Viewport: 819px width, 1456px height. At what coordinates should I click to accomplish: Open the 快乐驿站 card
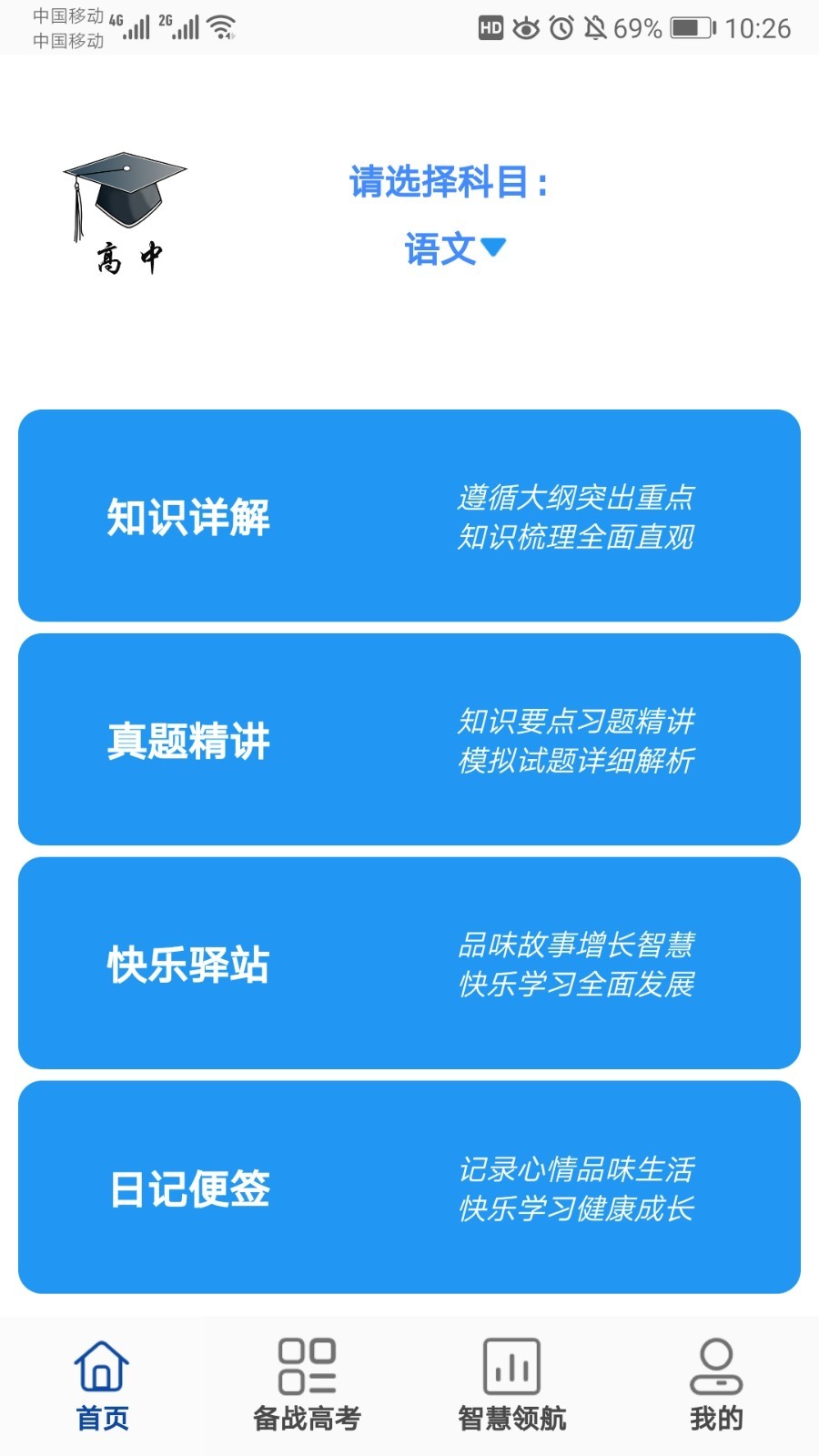pos(409,964)
